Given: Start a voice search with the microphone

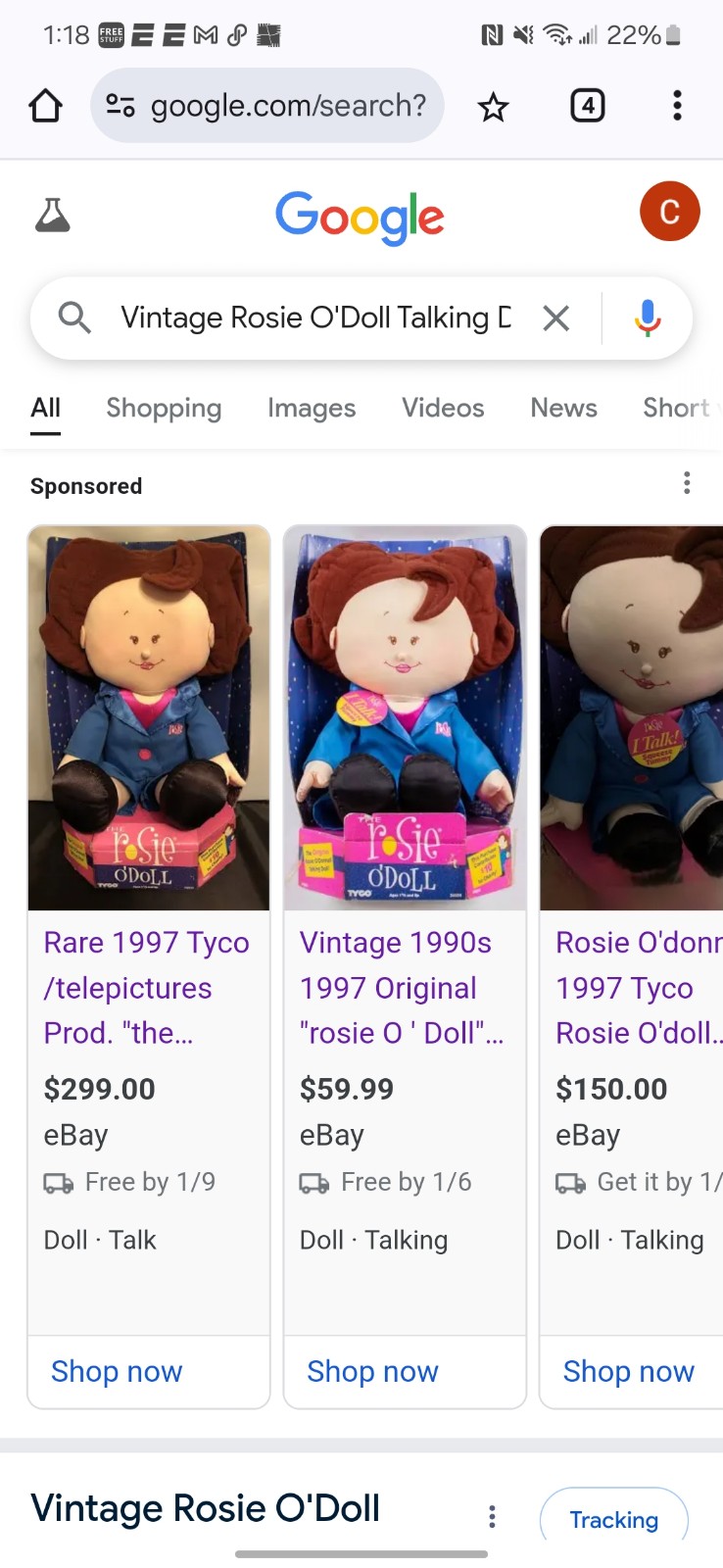Looking at the screenshot, I should pos(647,318).
